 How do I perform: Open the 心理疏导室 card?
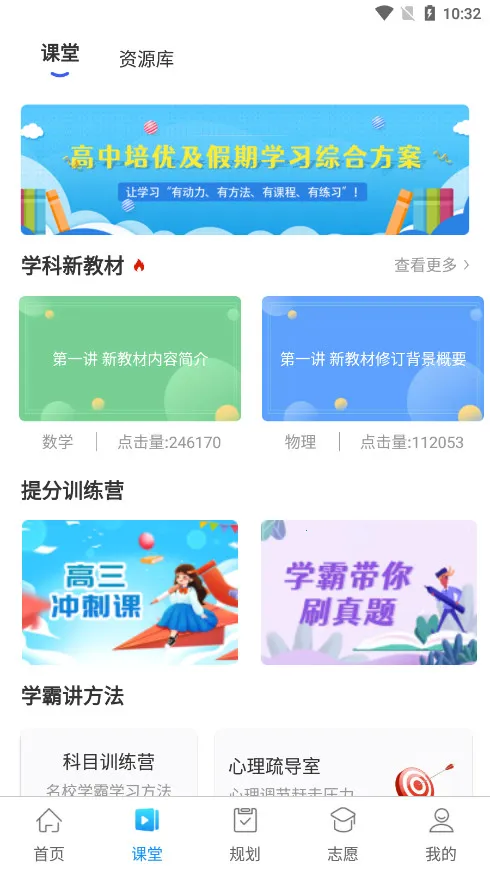pyautogui.click(x=343, y=764)
